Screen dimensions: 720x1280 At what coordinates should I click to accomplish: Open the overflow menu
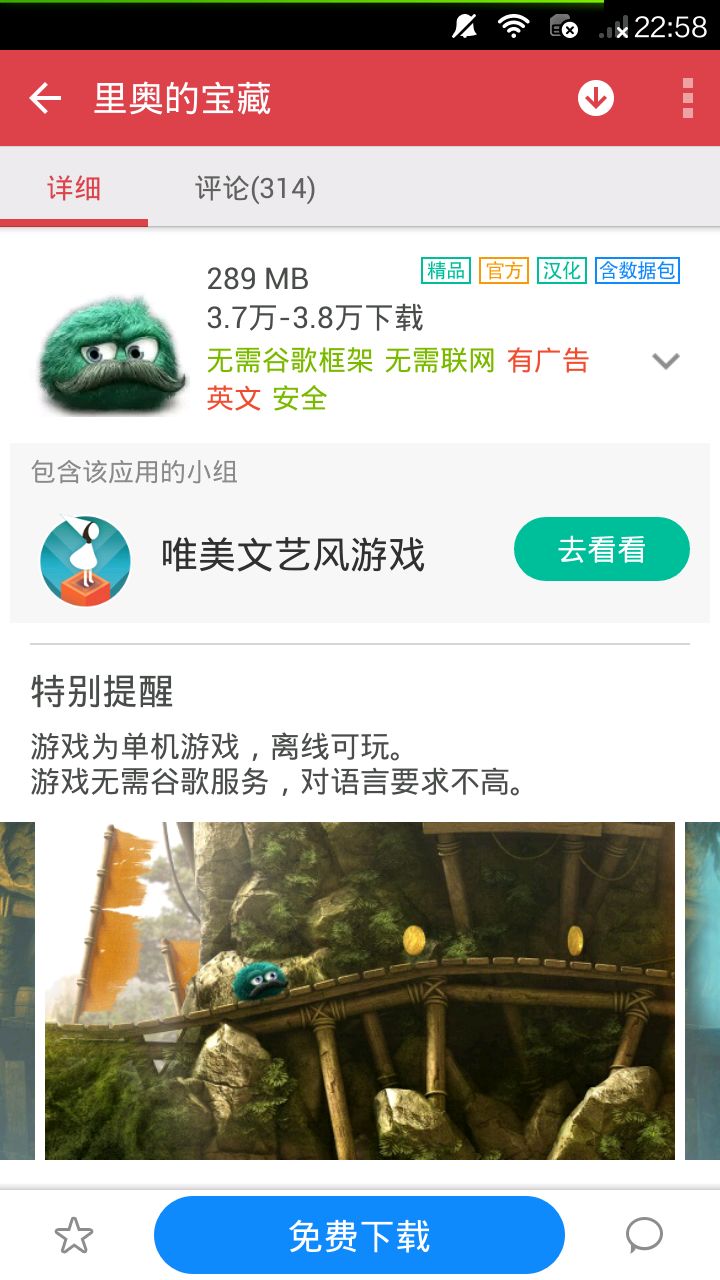pos(687,98)
